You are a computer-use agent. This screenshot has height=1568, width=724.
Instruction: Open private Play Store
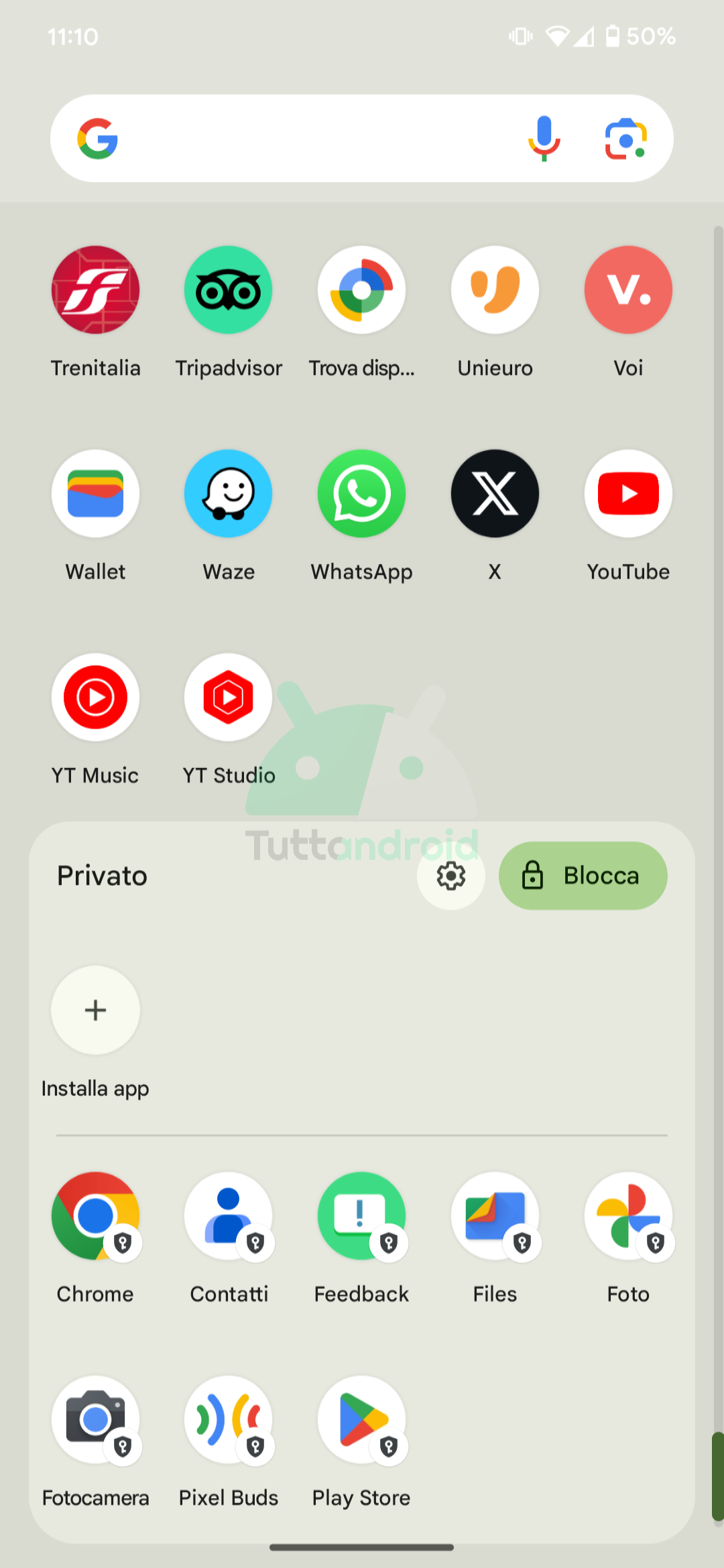tap(361, 1420)
